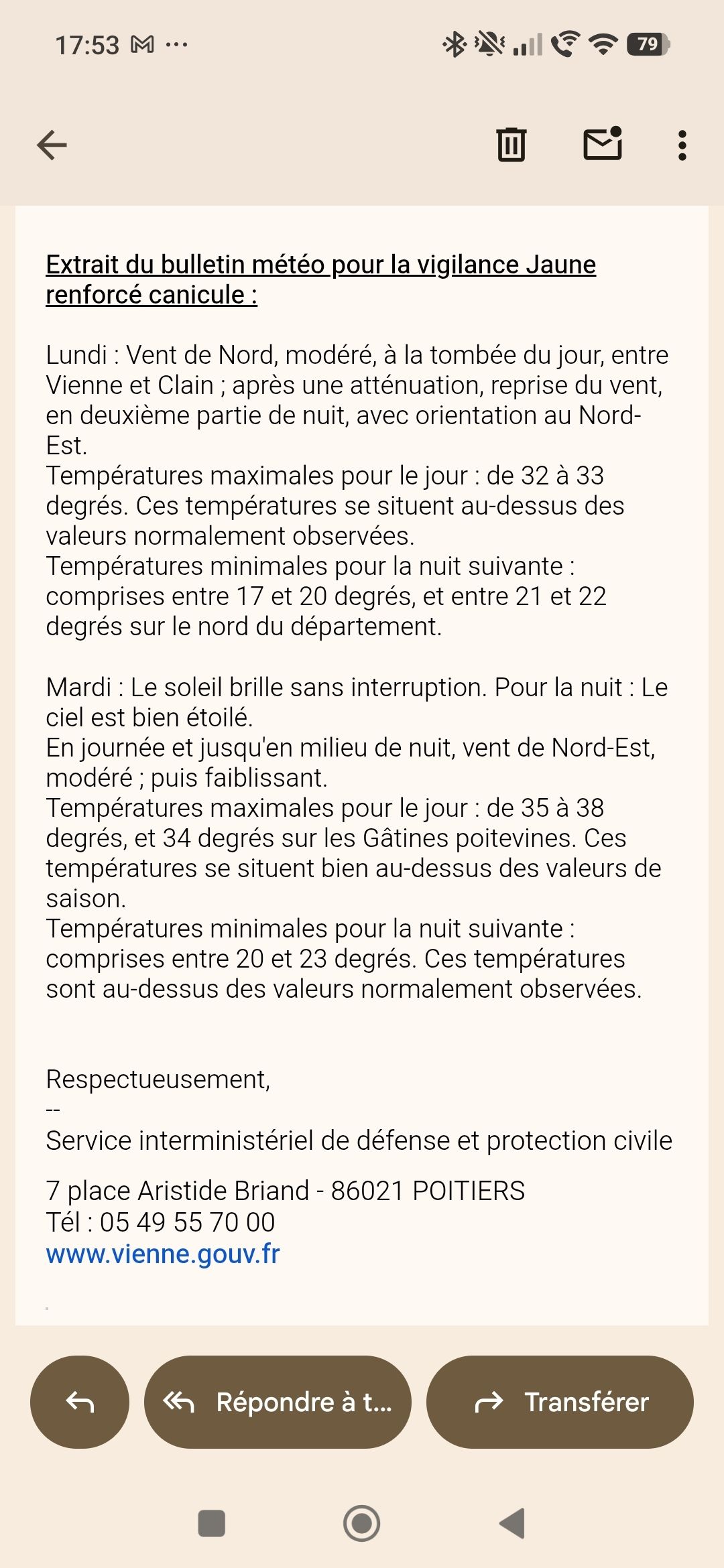Mark the email as unread
Viewport: 724px width, 1568px height.
[x=603, y=143]
